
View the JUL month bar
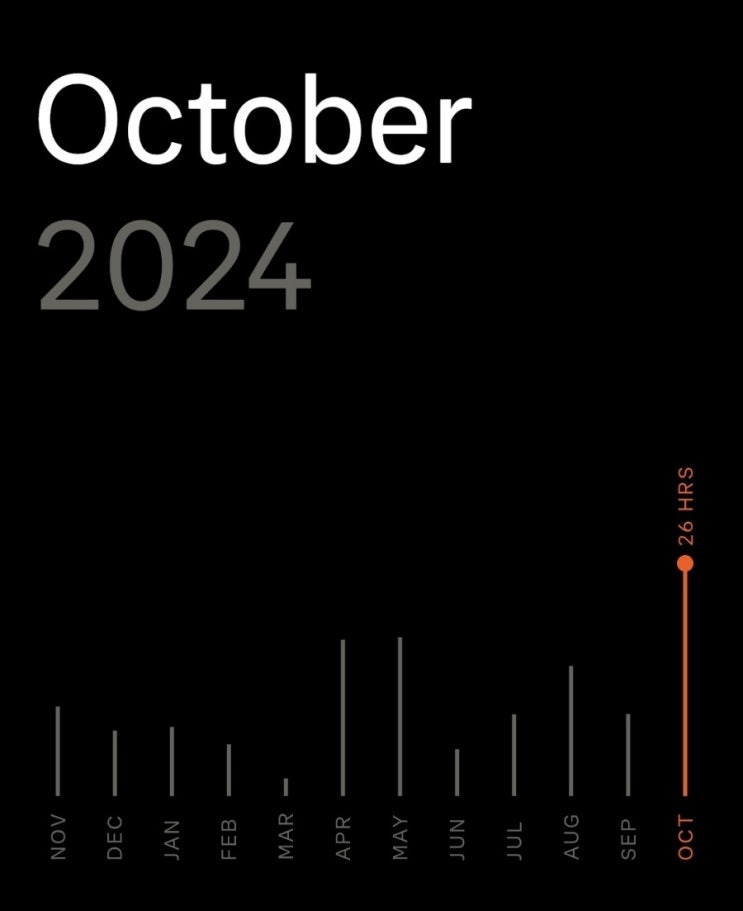(x=514, y=755)
